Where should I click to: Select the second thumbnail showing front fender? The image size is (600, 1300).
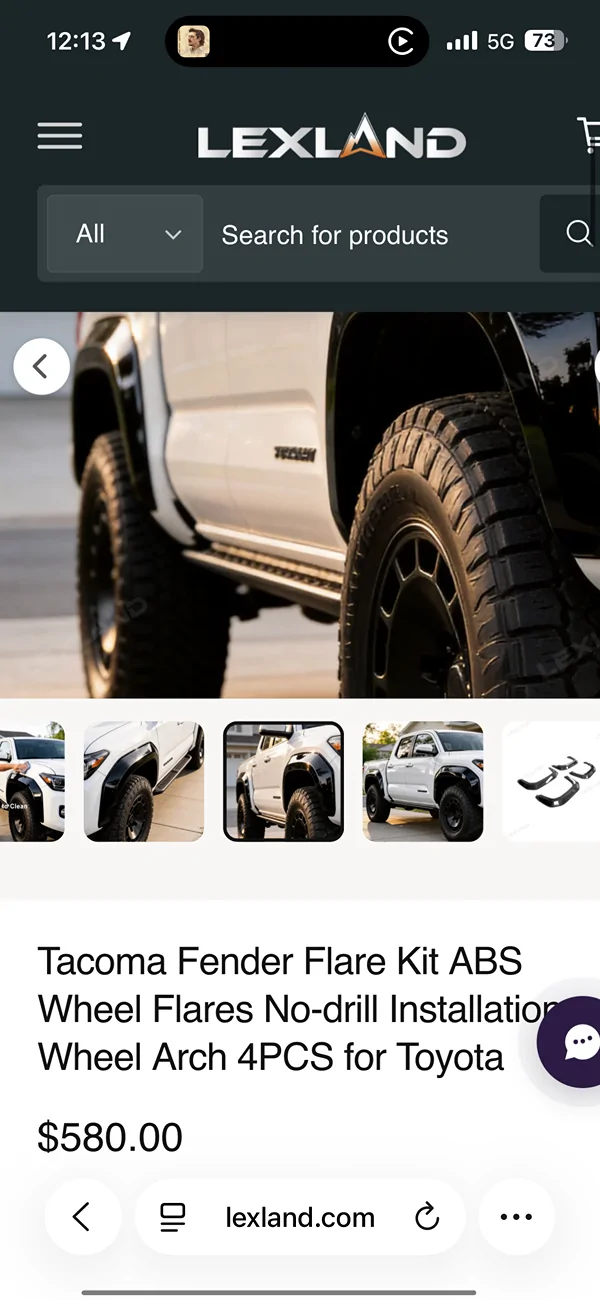[144, 782]
